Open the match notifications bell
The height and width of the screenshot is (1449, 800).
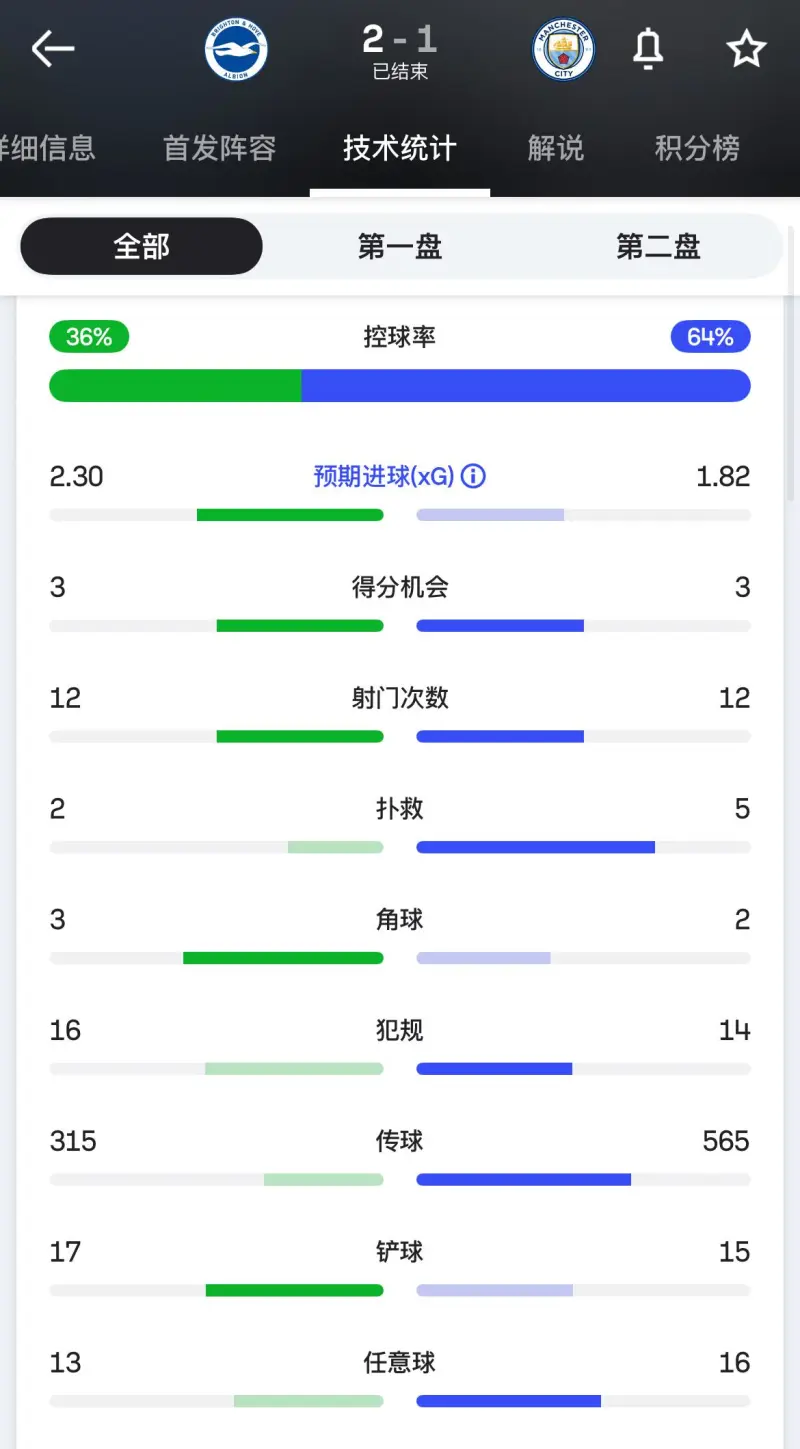648,48
